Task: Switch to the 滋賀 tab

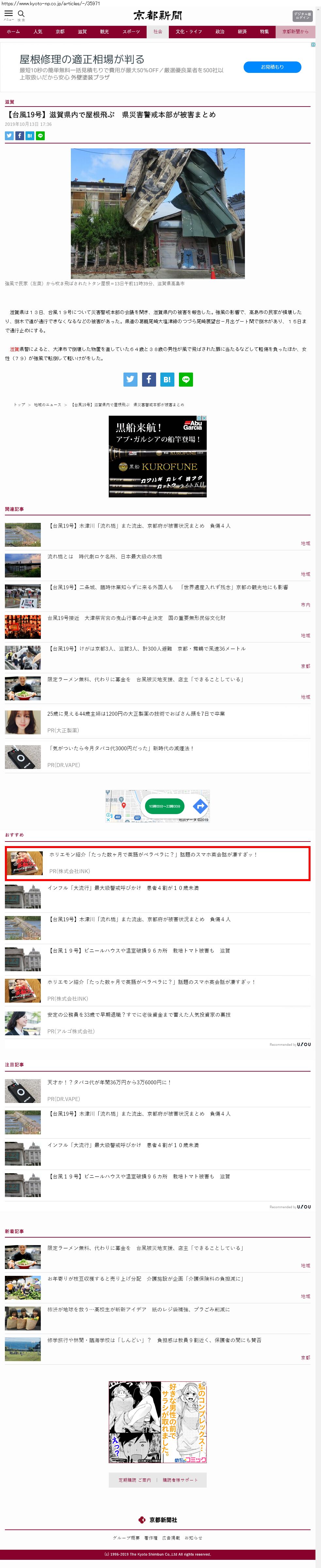Action: point(82,32)
